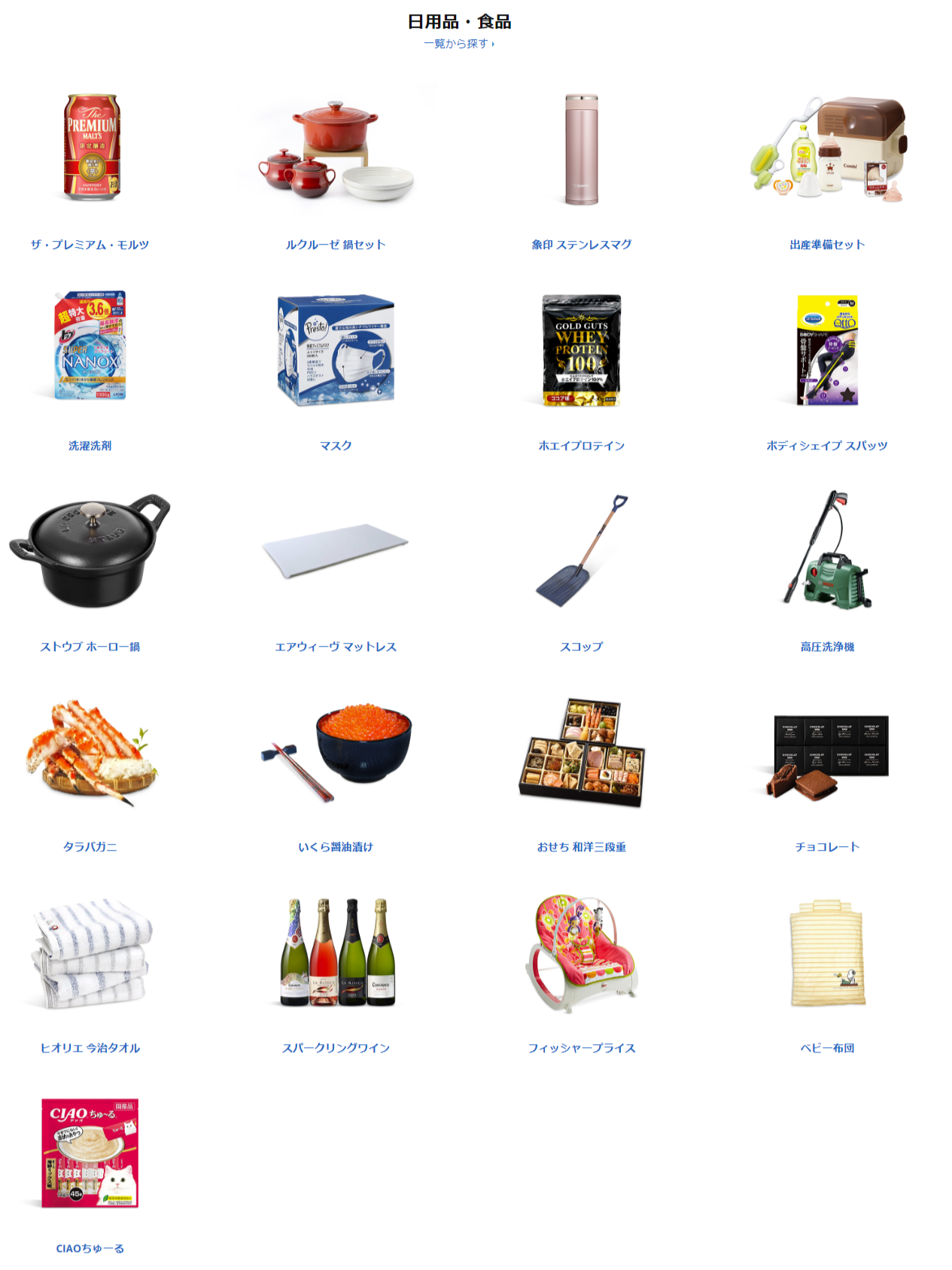This screenshot has width=952, height=1270.
Task: Open ホエイプロテイン item
Action: tap(581, 446)
